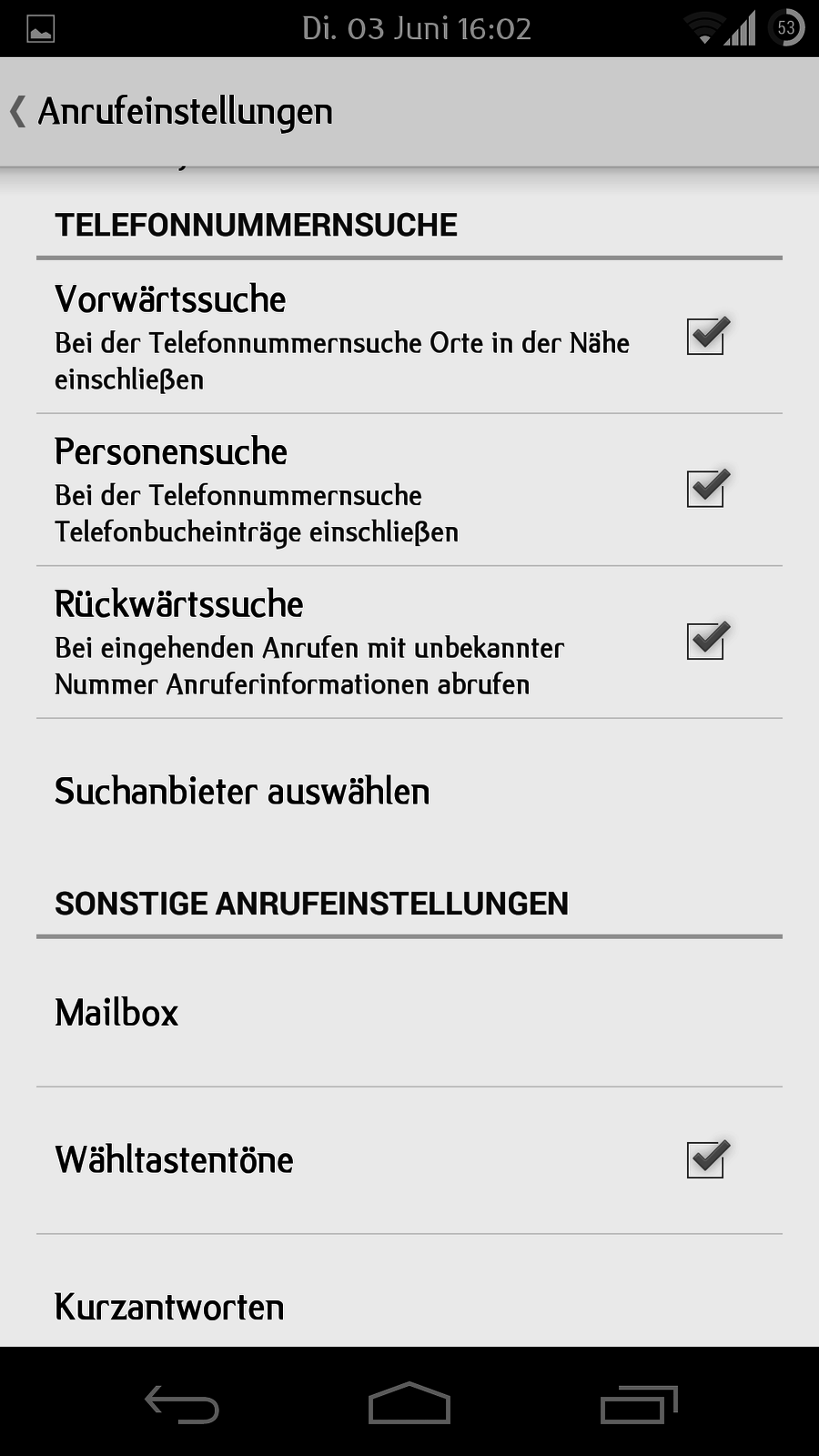Toggle the Rückwärtssuche checkbox

705,642
